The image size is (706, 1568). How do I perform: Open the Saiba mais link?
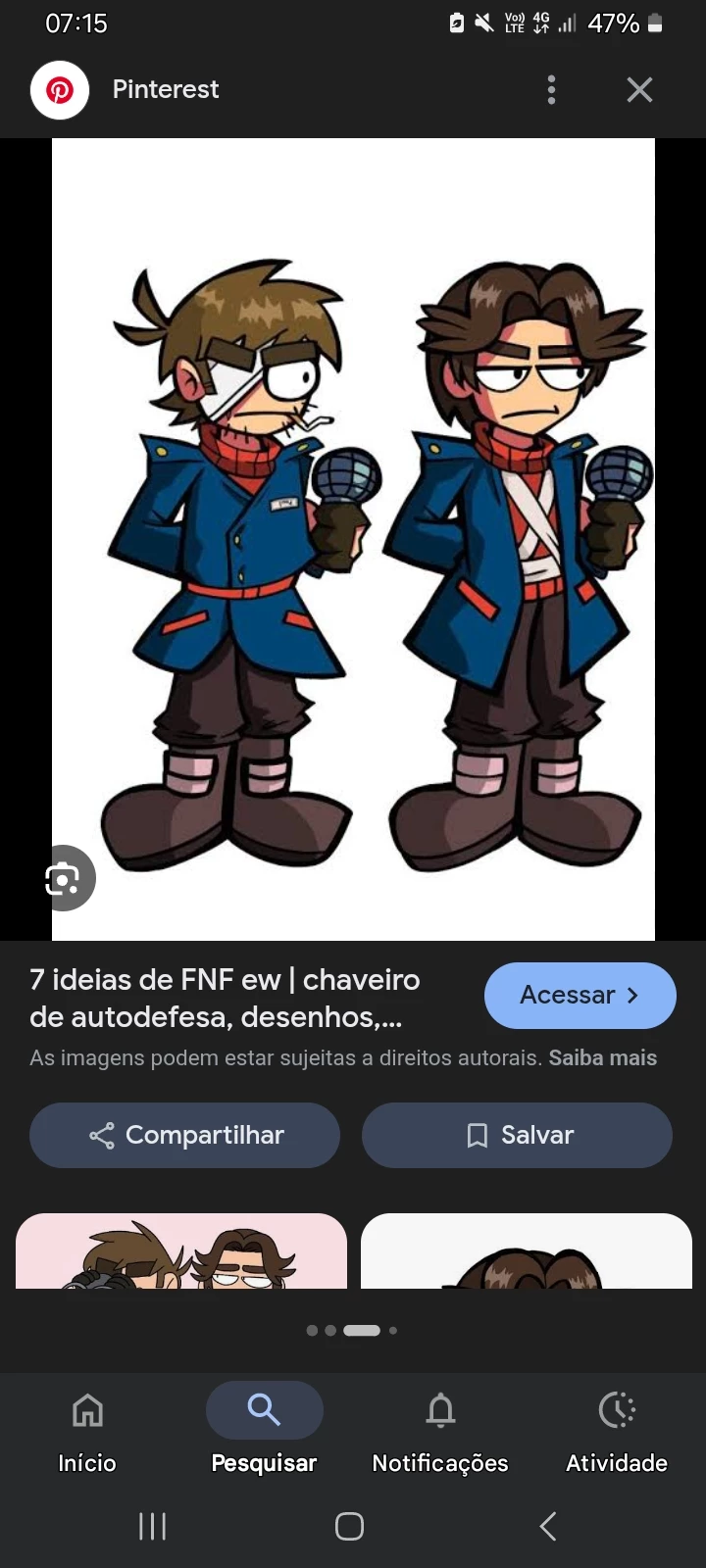point(602,1058)
